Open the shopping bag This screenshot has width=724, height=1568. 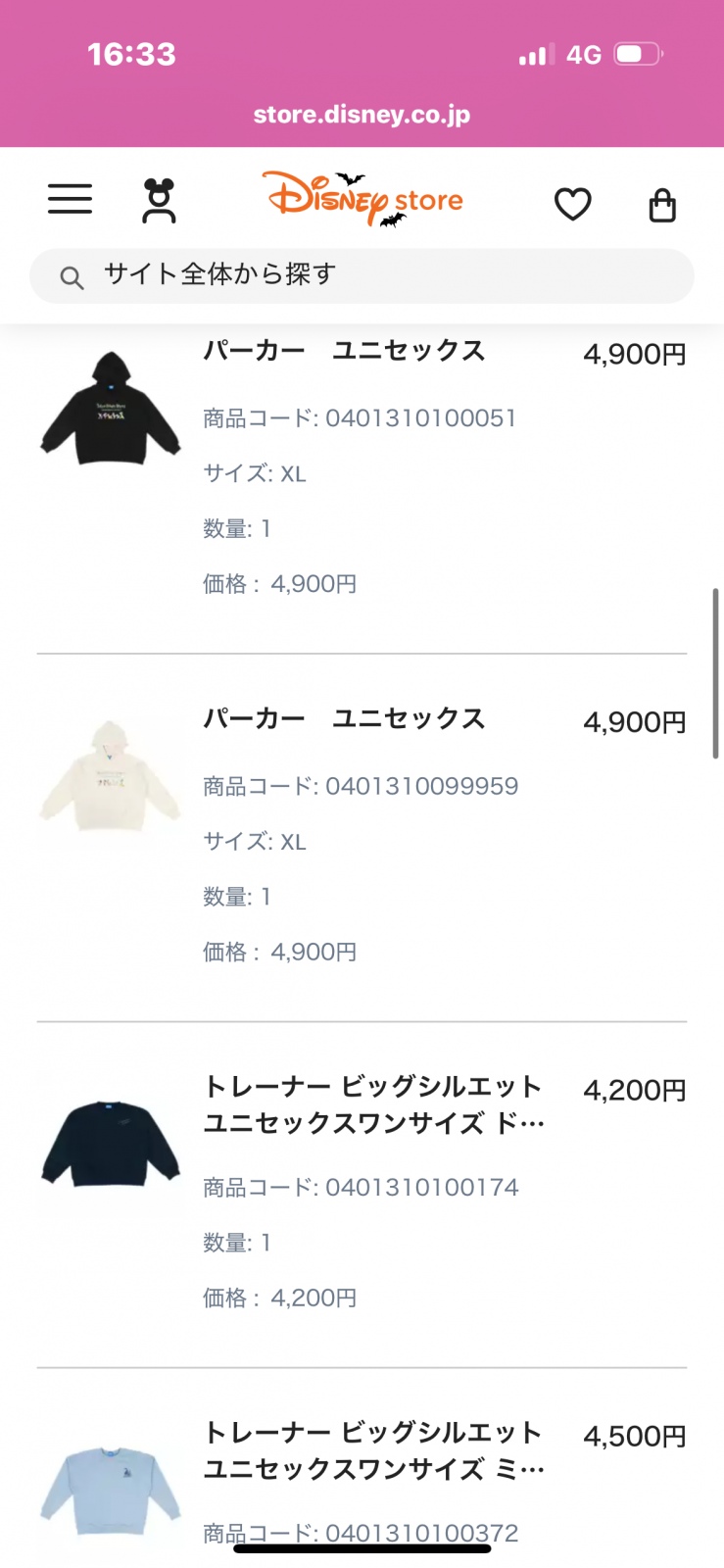point(662,205)
